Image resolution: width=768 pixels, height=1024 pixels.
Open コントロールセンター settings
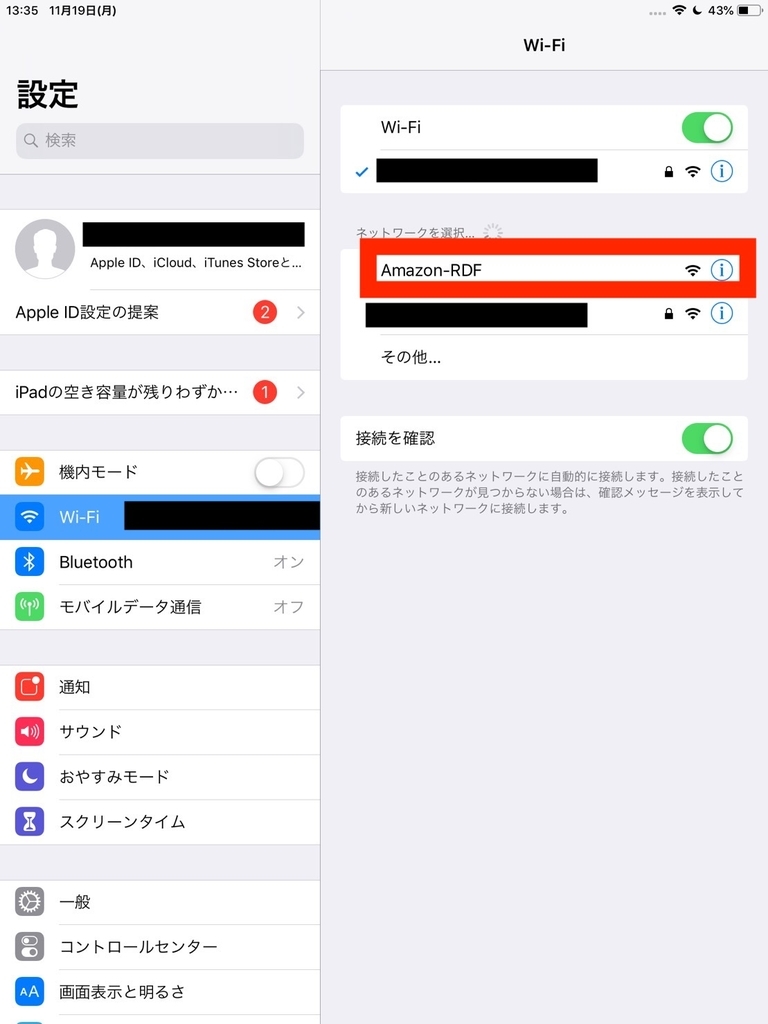(160, 947)
